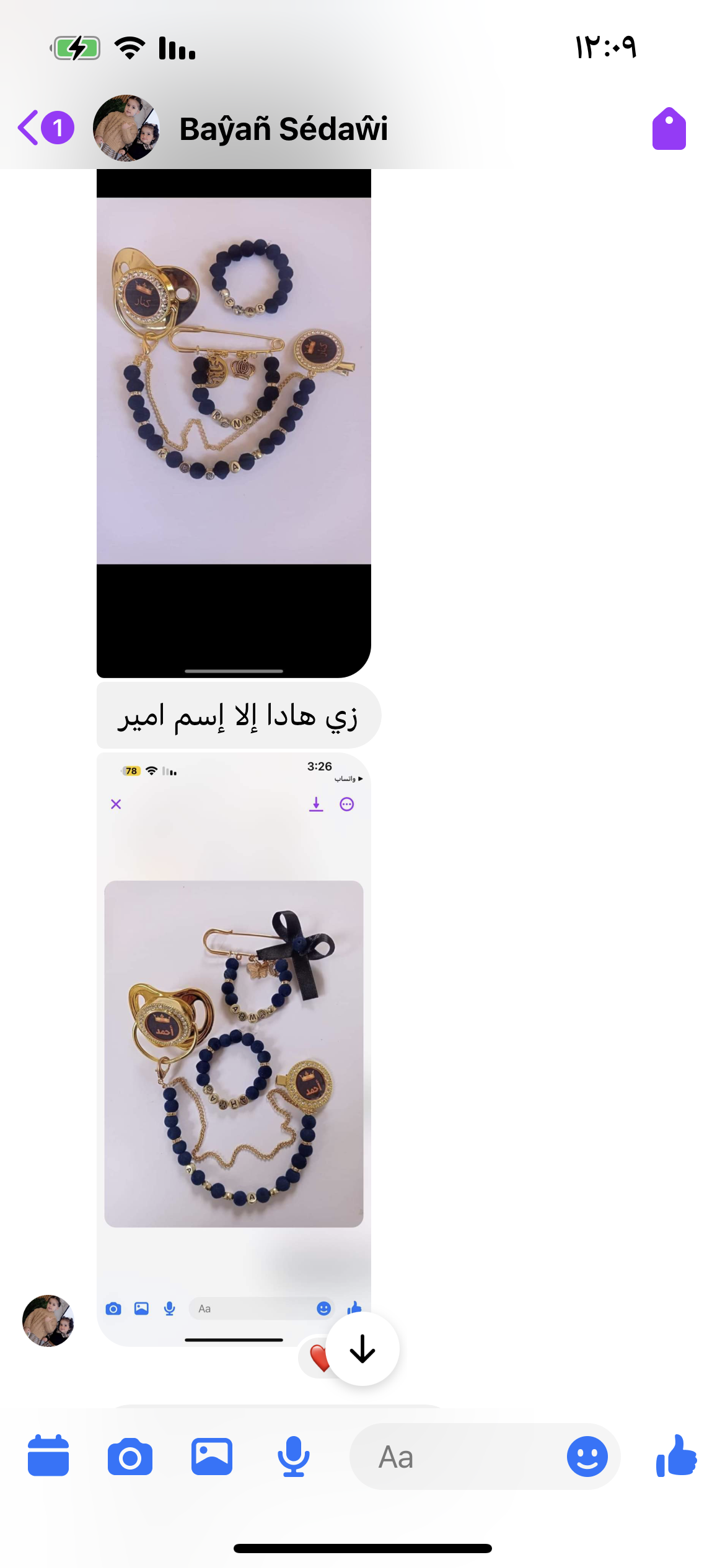Open Bayan Sedawi's profile header
Screen dimensions: 725x1568
(x=282, y=129)
